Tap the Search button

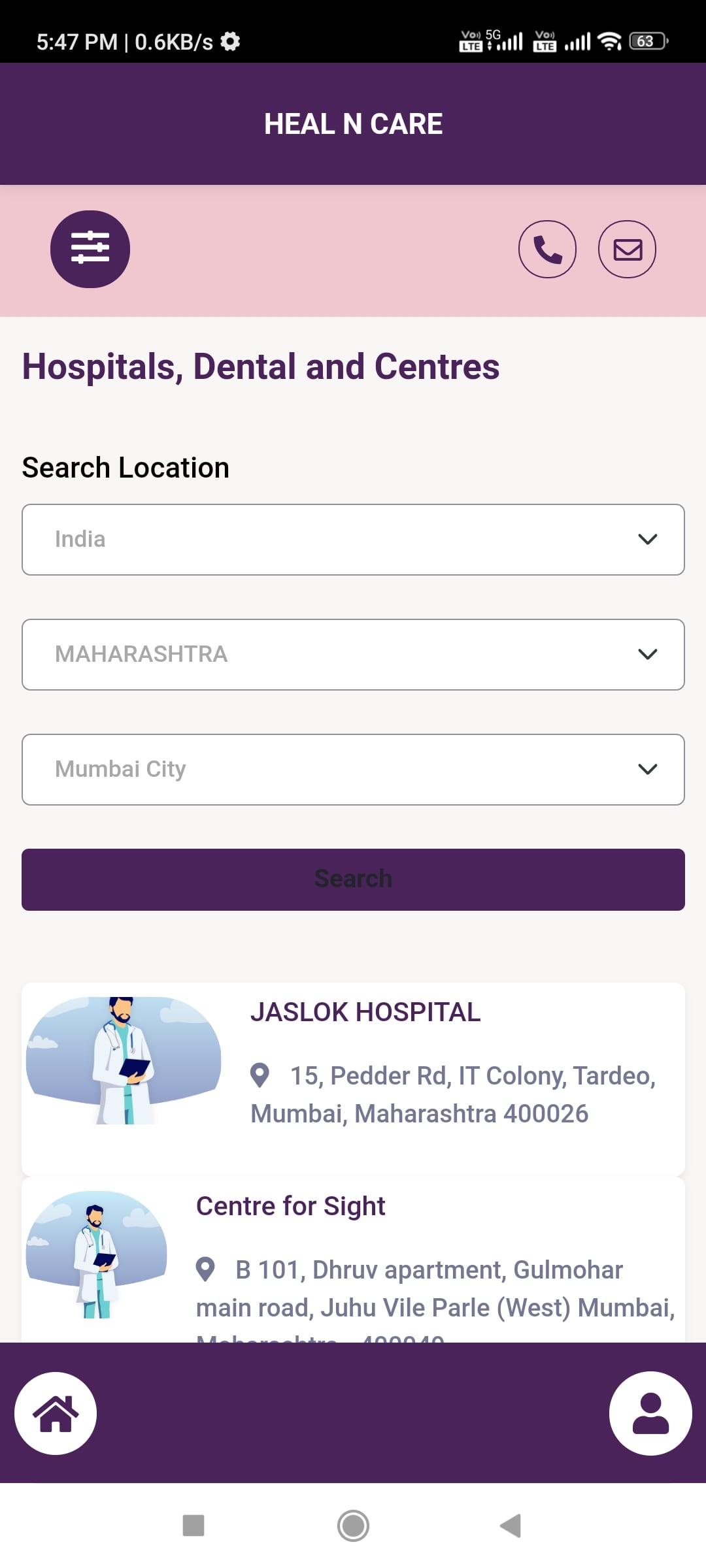click(x=353, y=879)
